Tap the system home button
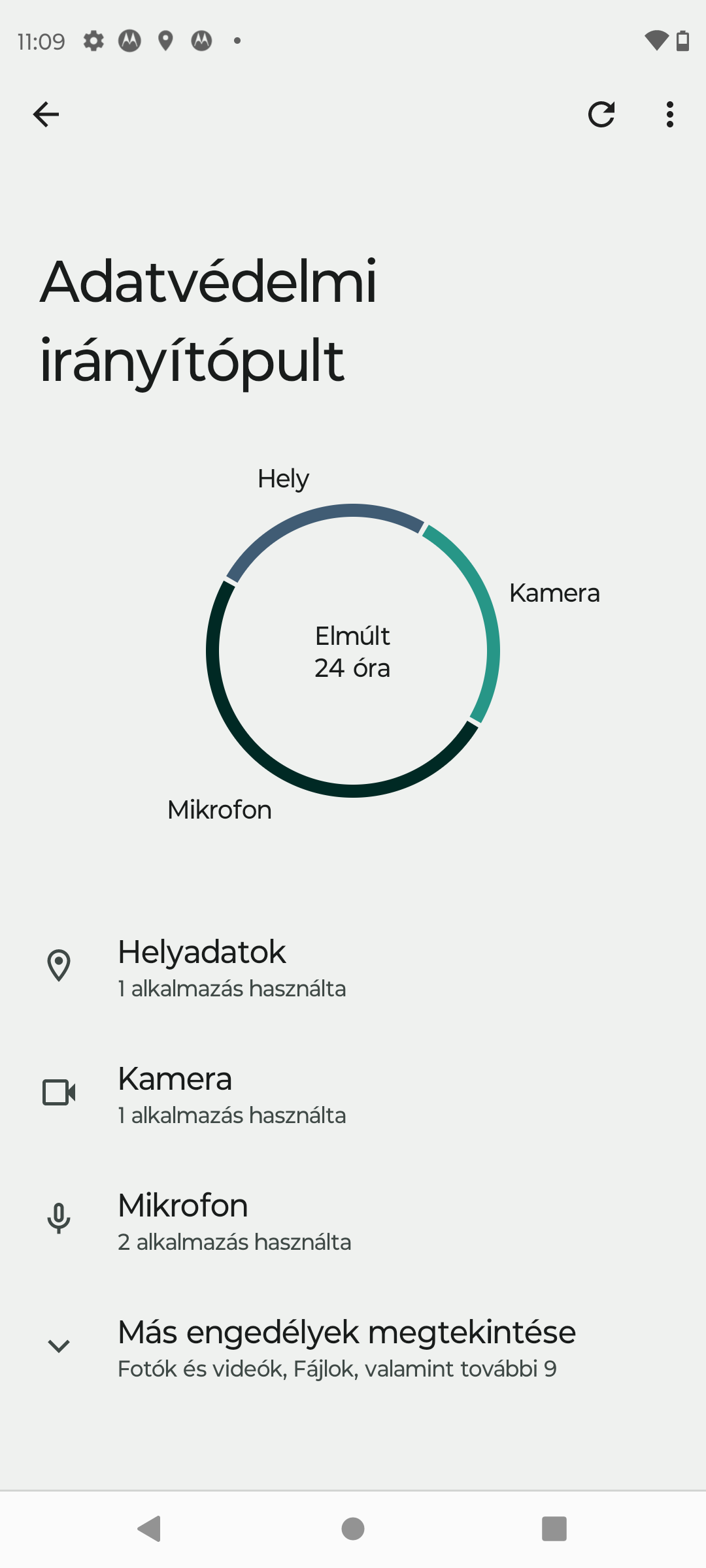The height and width of the screenshot is (1568, 706). pos(353,1529)
